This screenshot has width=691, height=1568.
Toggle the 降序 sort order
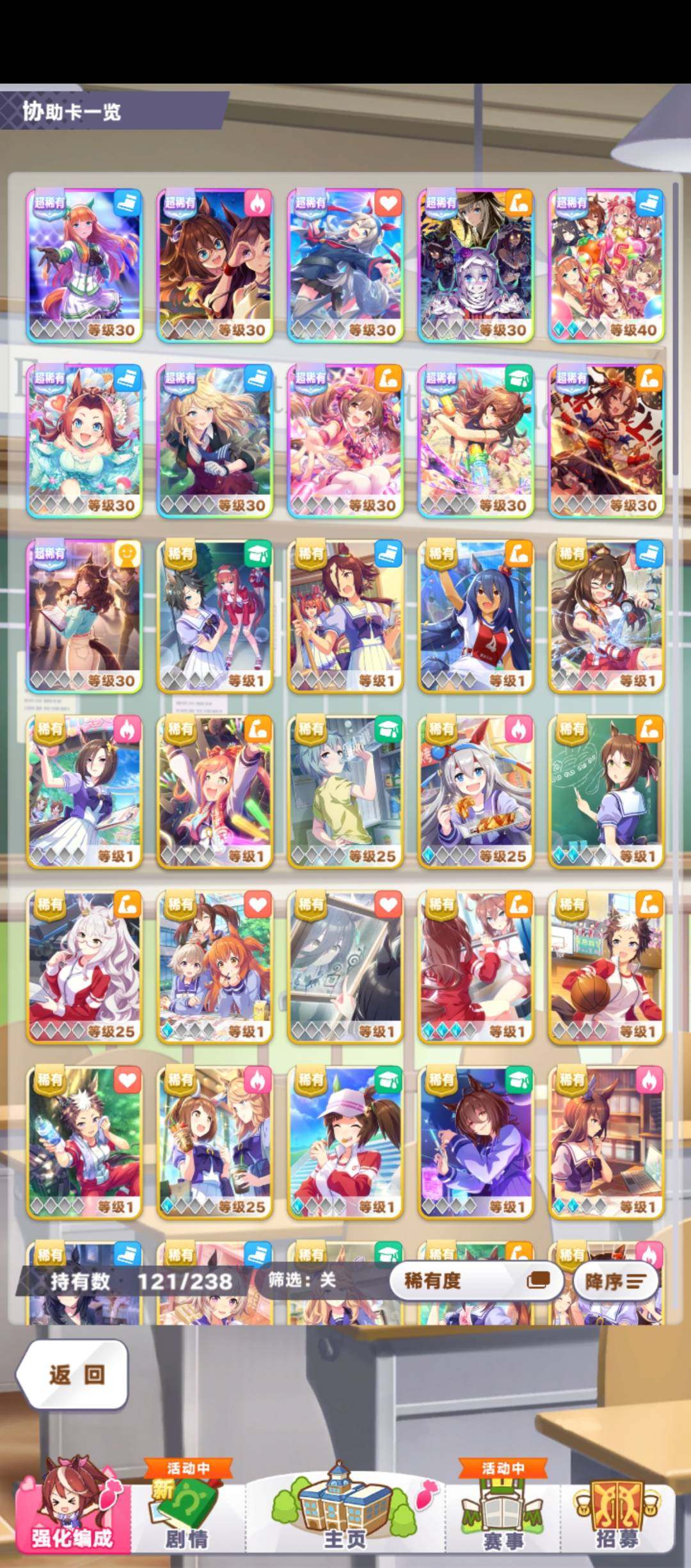click(x=615, y=1281)
